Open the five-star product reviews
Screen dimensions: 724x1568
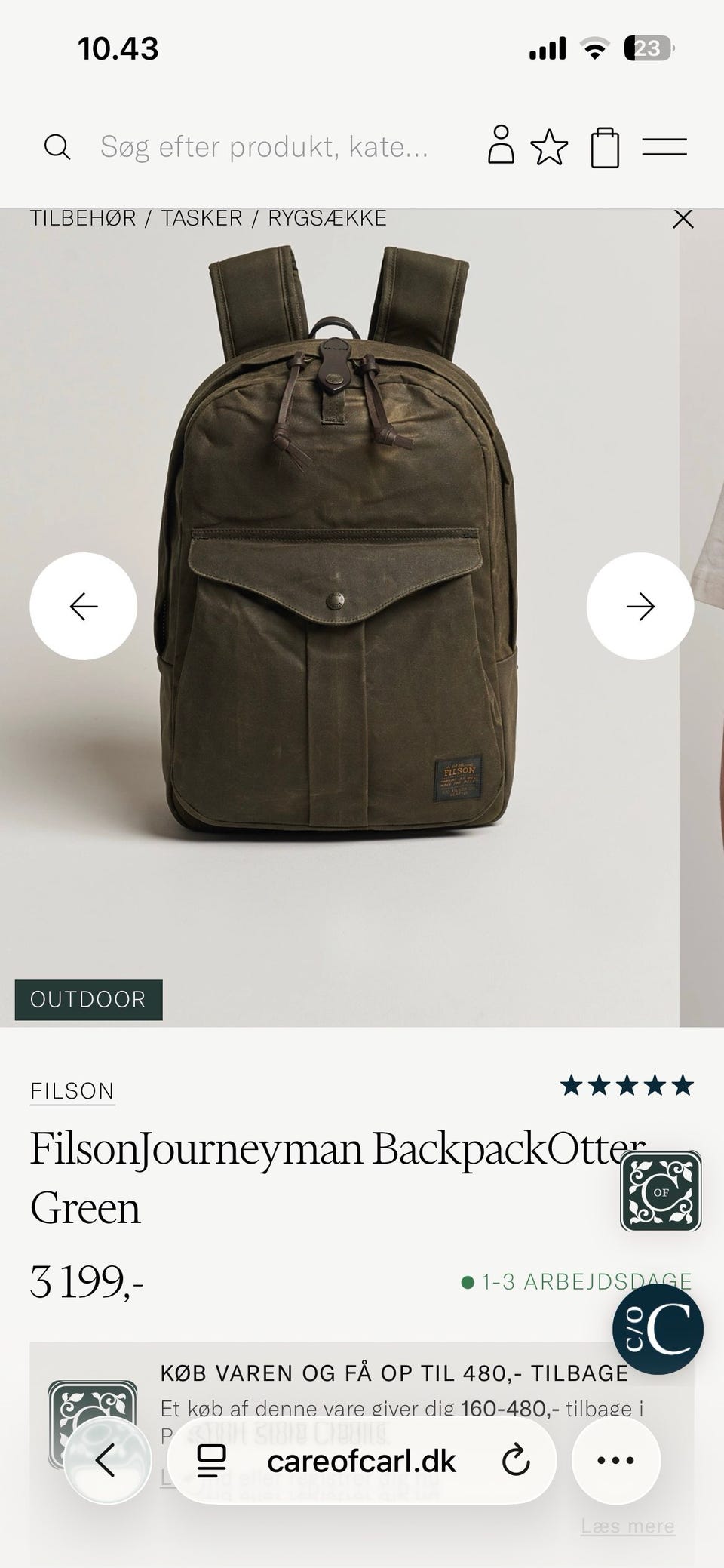pyautogui.click(x=627, y=1086)
